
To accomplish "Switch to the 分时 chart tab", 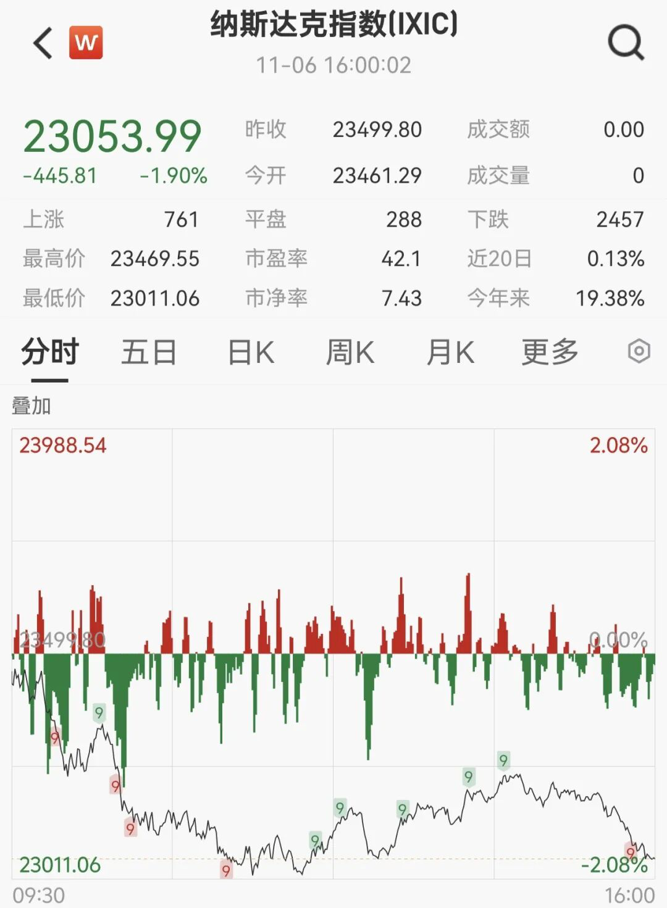I will point(50,352).
